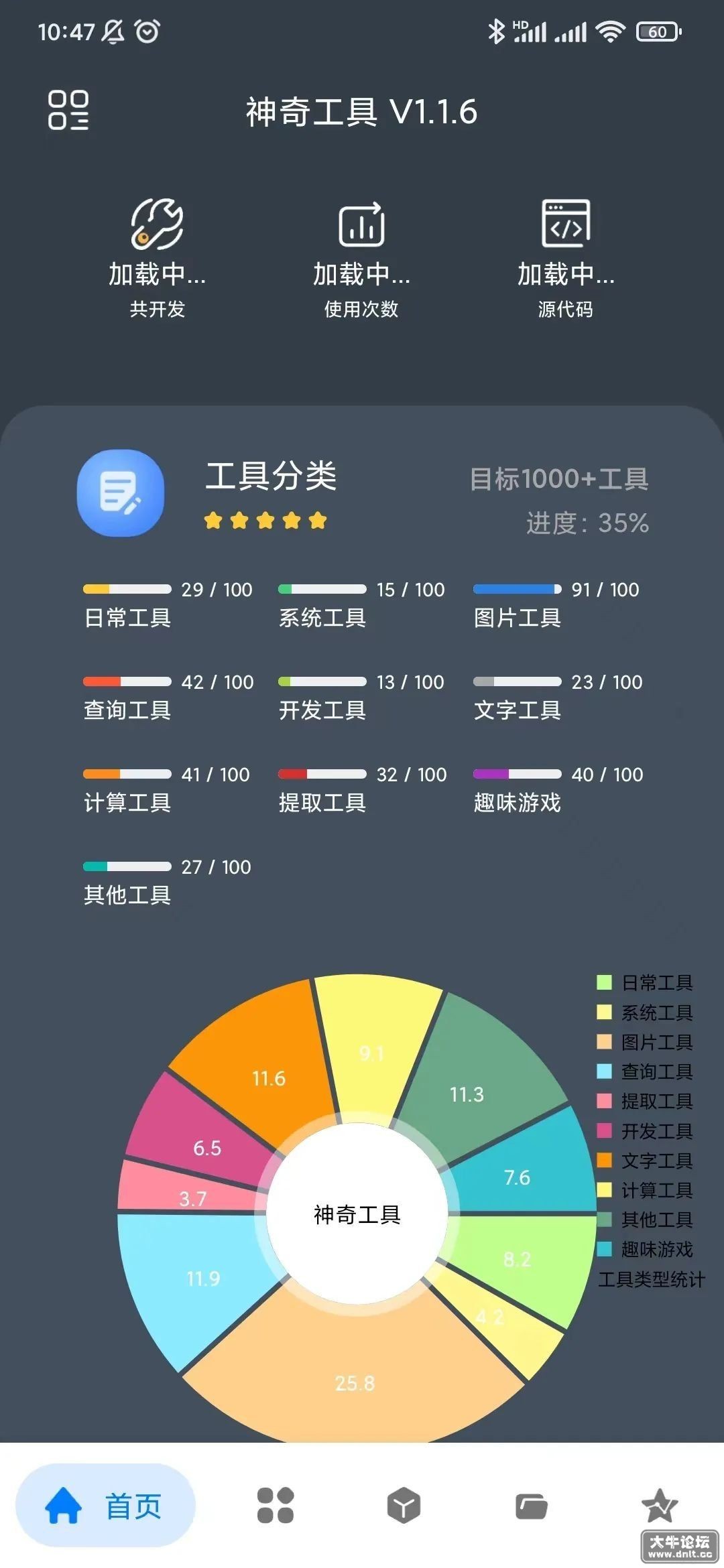724x1568 pixels.
Task: Tap the 使用次数 usage count item
Action: tap(362, 258)
